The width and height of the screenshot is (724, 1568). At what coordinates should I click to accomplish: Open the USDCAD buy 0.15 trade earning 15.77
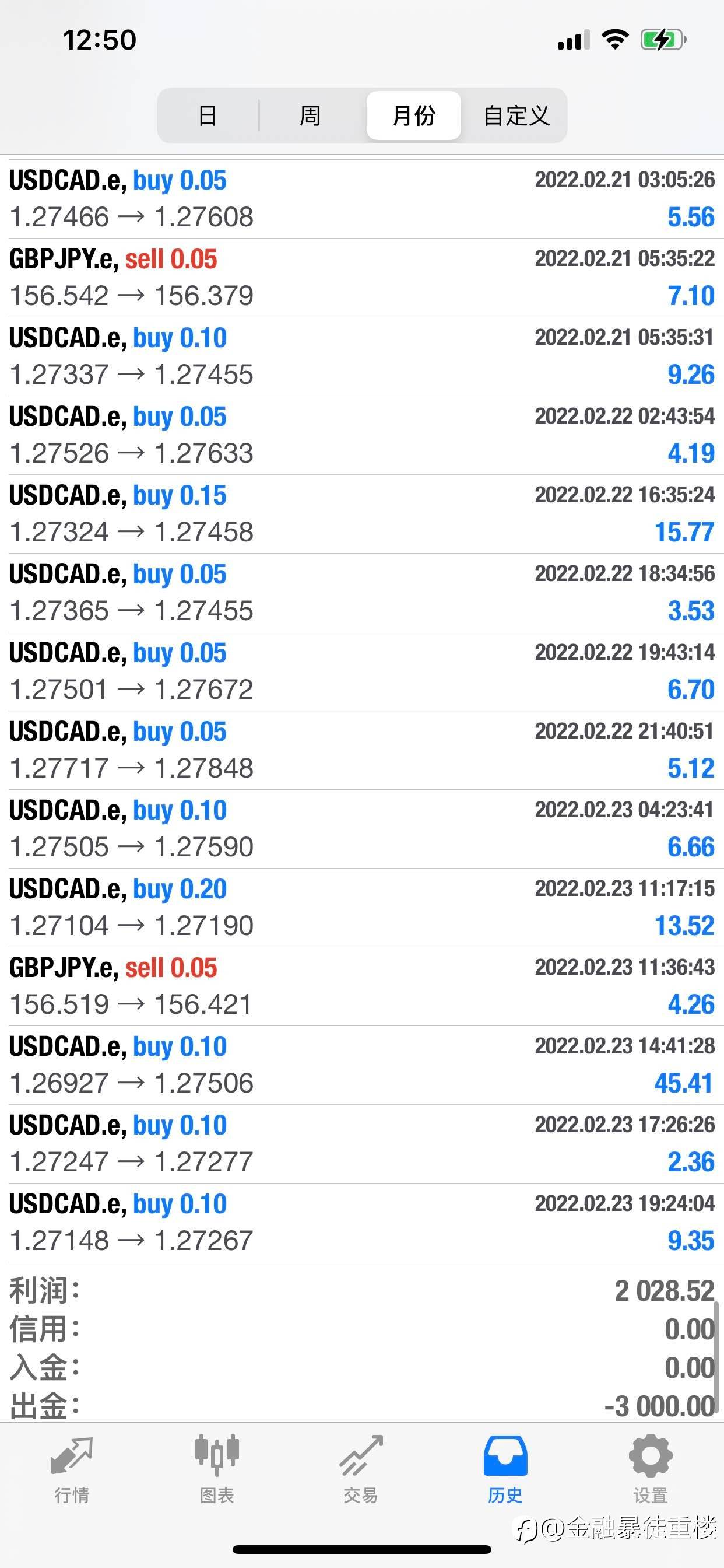click(x=361, y=514)
